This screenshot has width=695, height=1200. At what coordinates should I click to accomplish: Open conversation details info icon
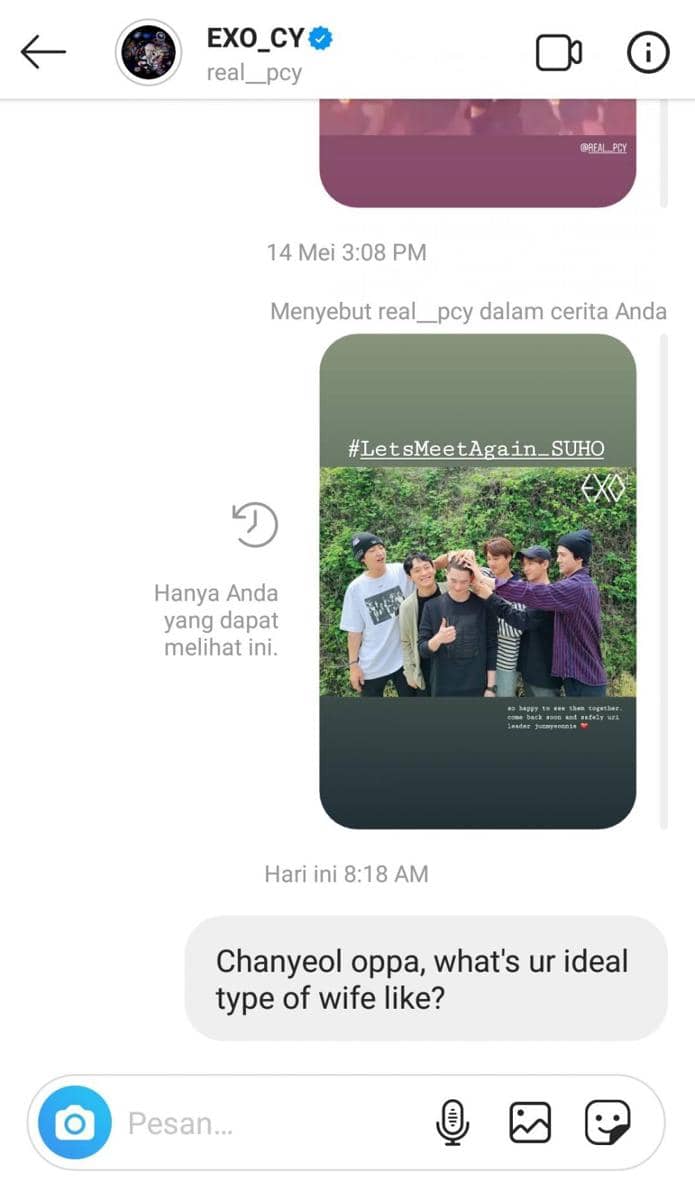pos(647,52)
